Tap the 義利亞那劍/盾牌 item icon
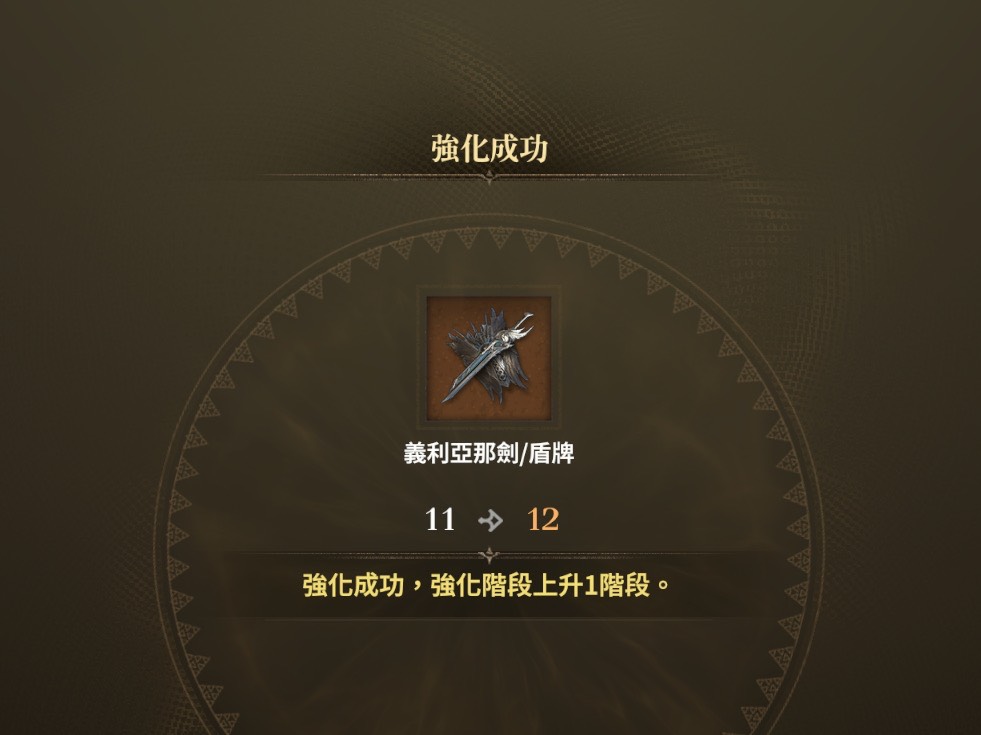 click(x=489, y=357)
